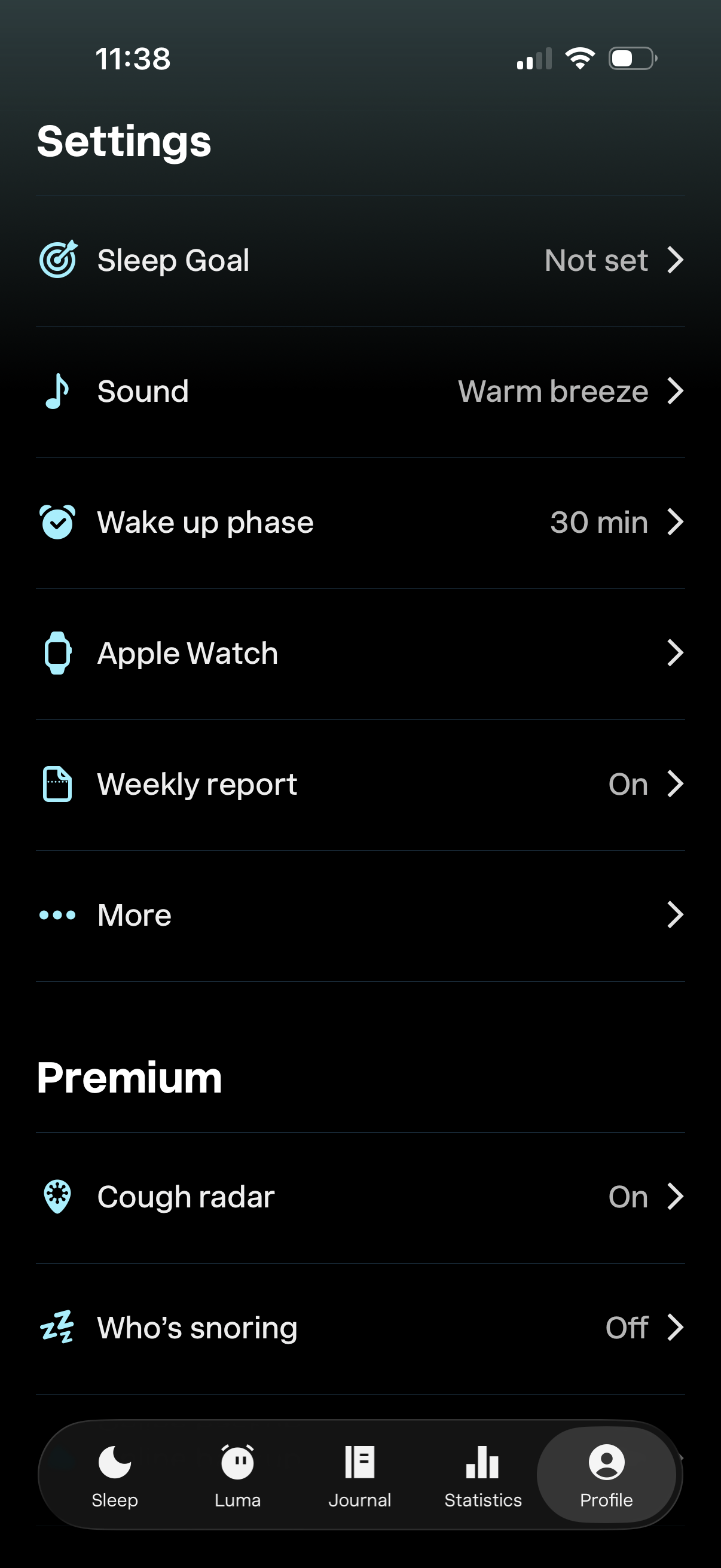
Task: Open the Cough radar premium setting
Action: 360,1197
